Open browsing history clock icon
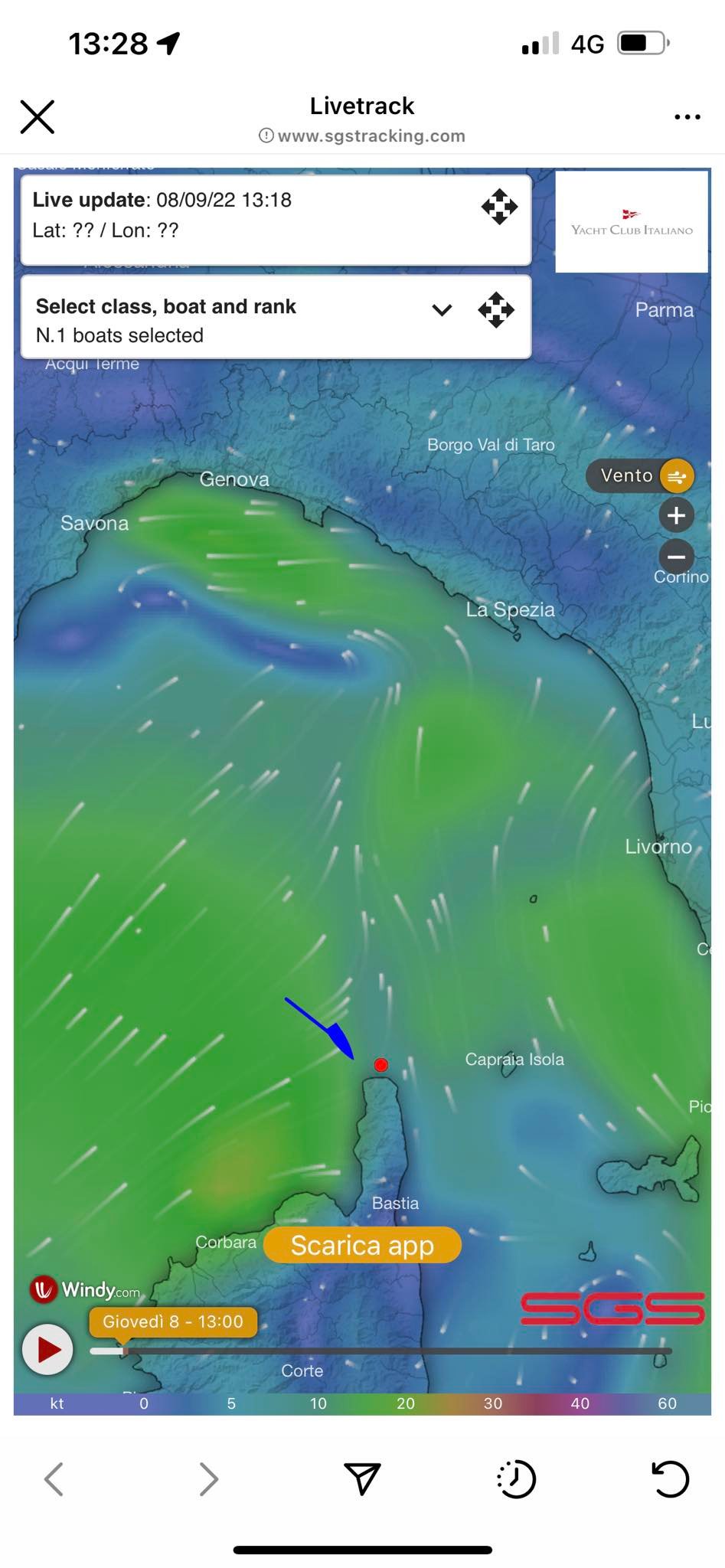725x1568 pixels. (x=516, y=1478)
